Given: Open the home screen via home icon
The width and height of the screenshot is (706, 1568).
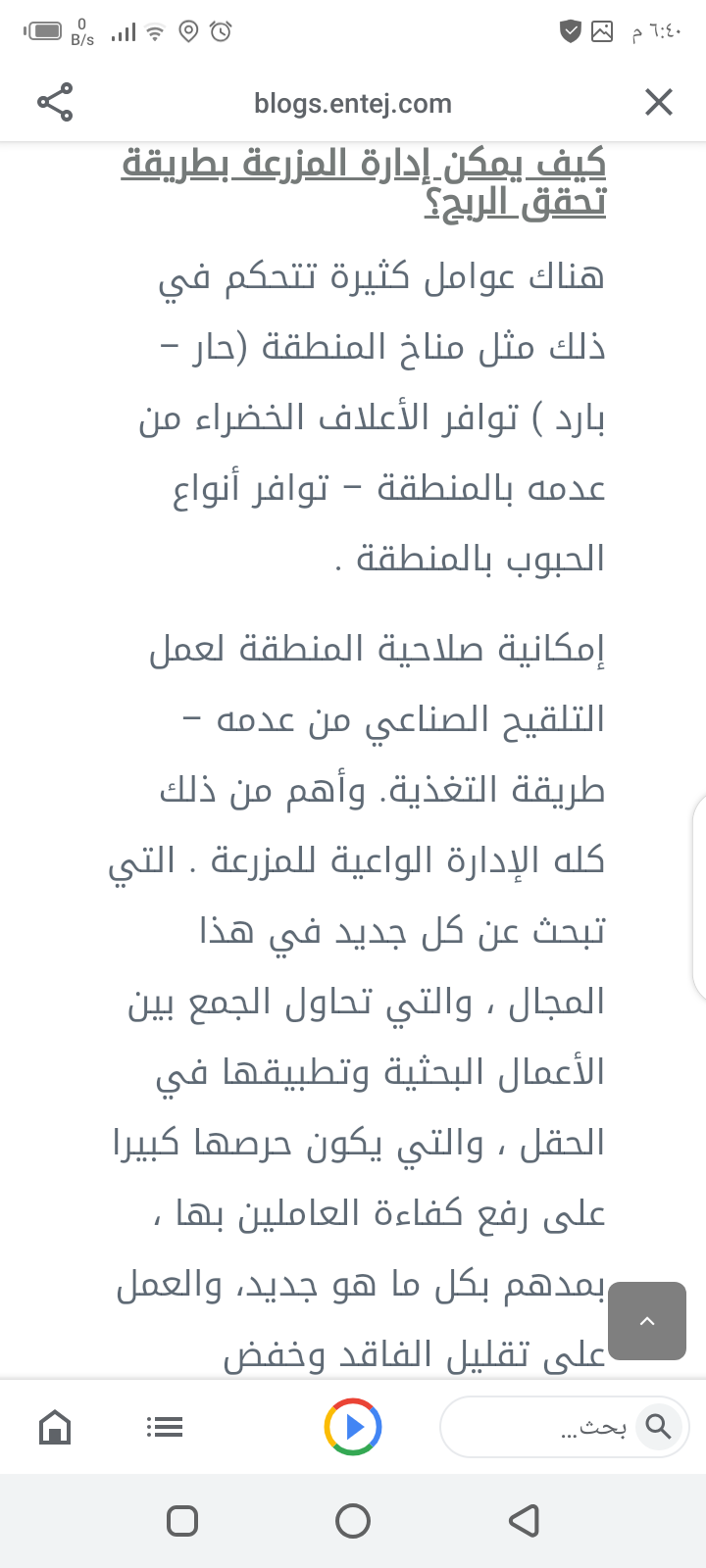Looking at the screenshot, I should 55,1427.
